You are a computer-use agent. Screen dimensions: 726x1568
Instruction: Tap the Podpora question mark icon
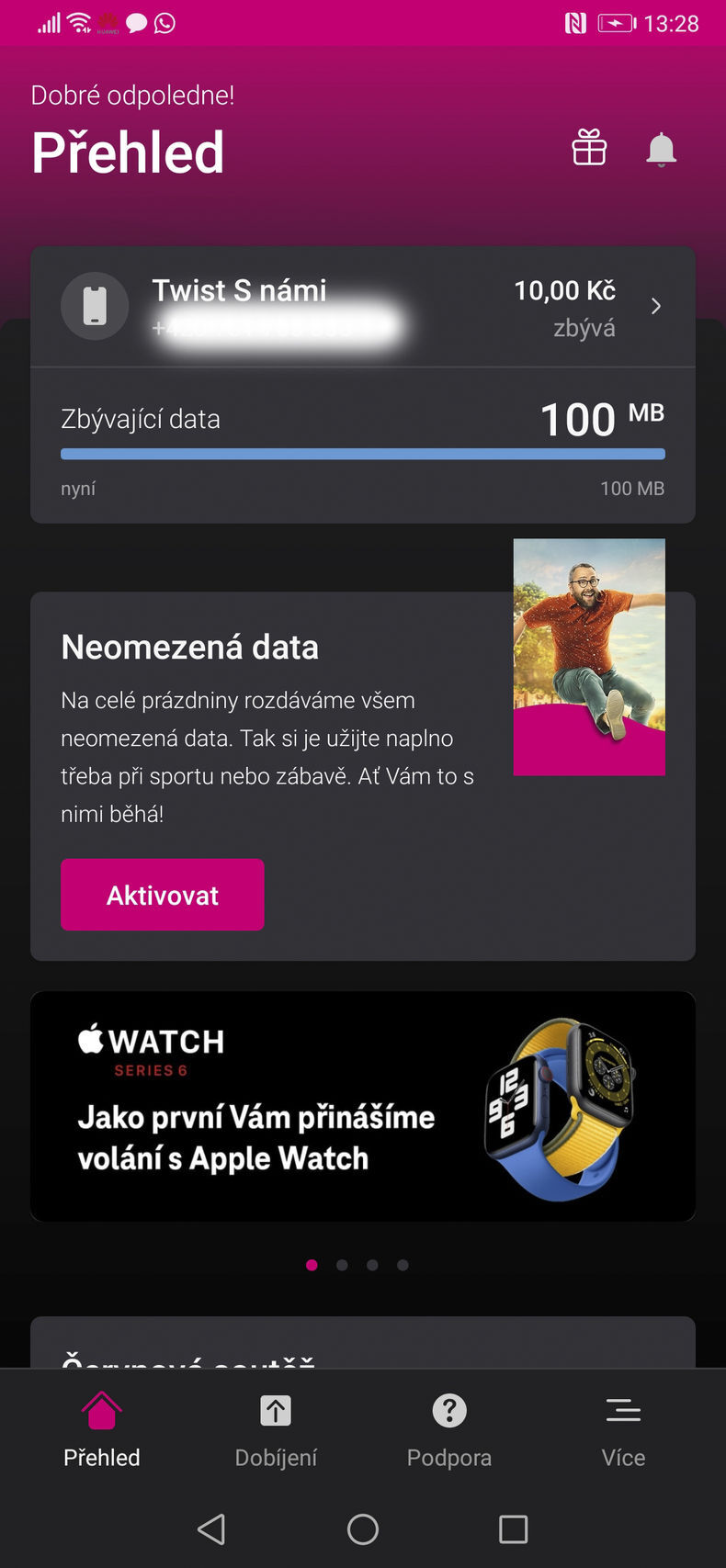[449, 1410]
